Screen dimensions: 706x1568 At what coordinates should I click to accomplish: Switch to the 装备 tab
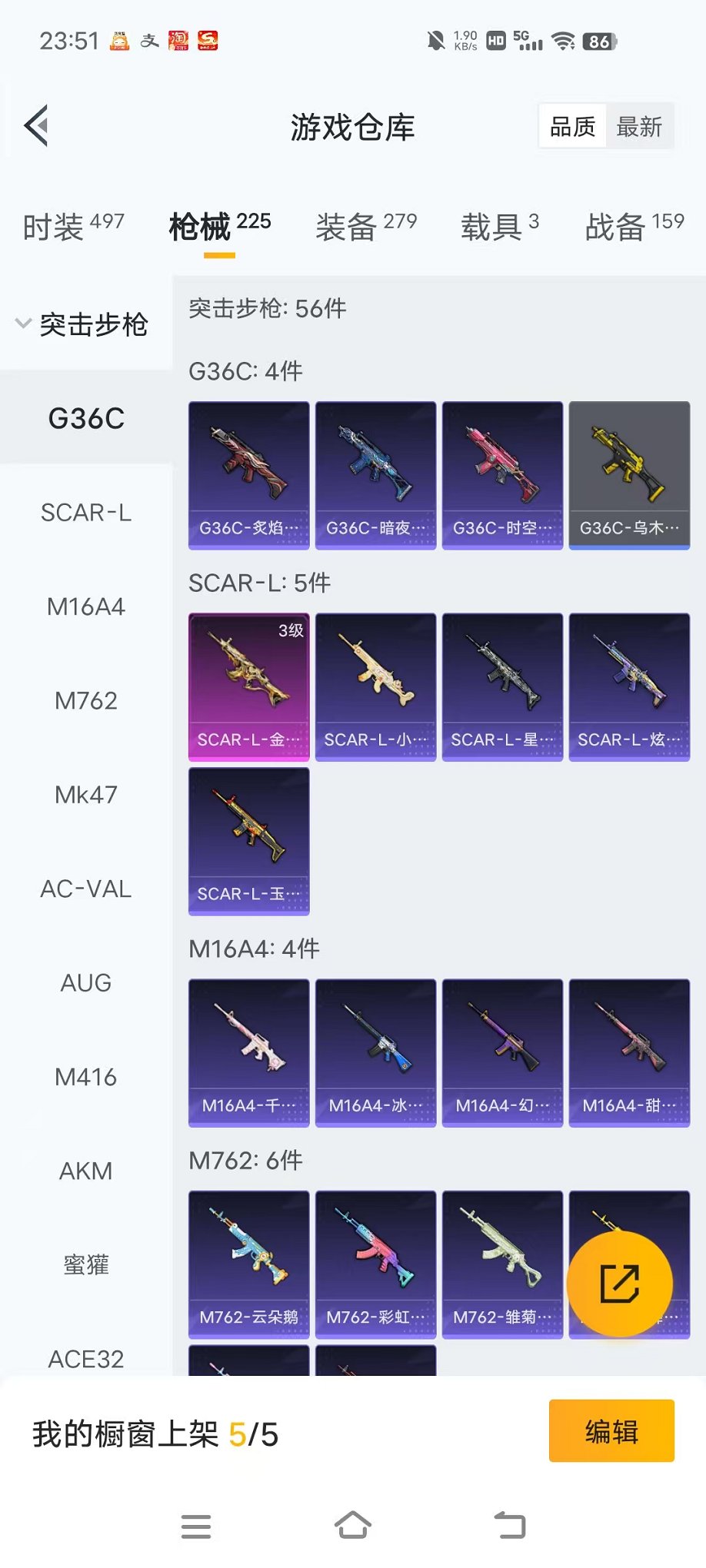(x=366, y=227)
